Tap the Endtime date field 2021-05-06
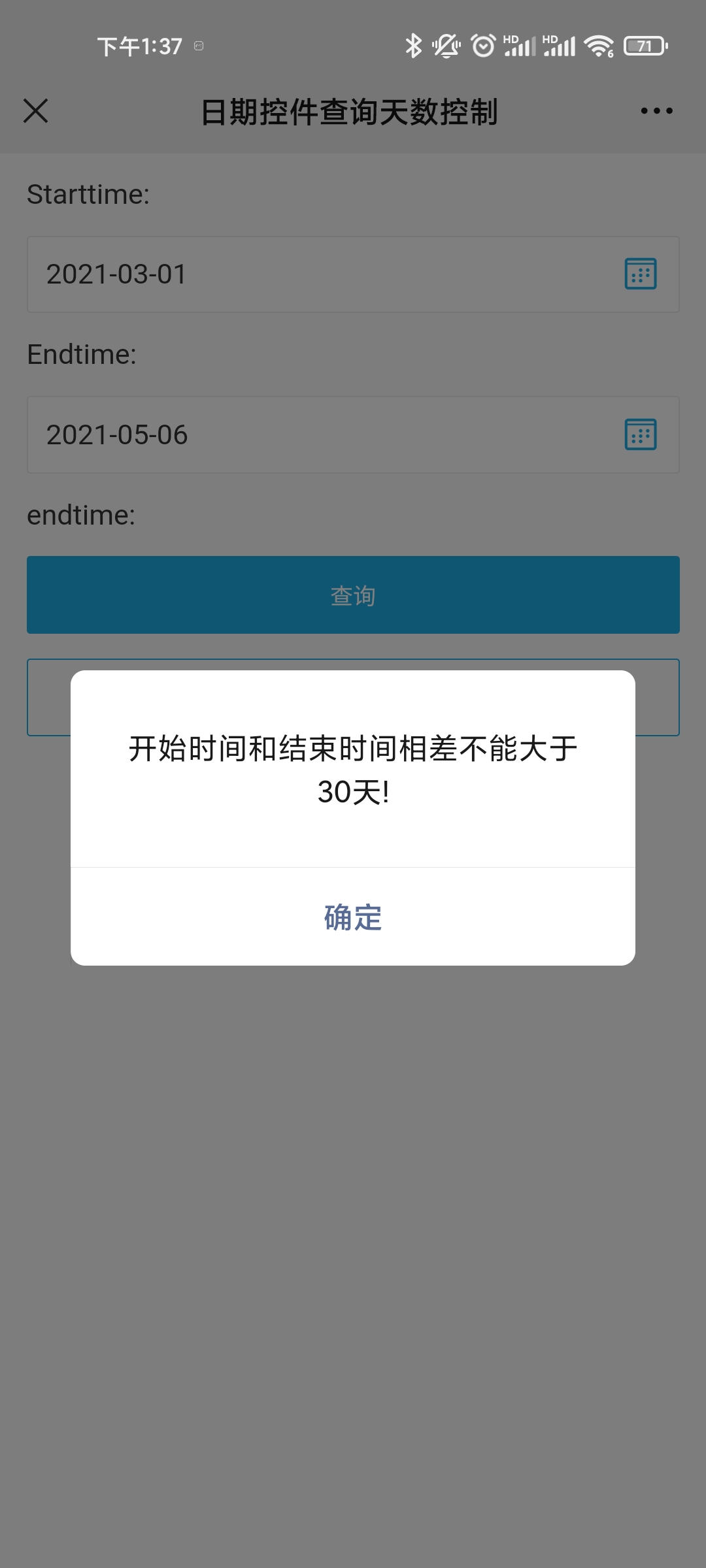This screenshot has width=706, height=1568. (314, 435)
